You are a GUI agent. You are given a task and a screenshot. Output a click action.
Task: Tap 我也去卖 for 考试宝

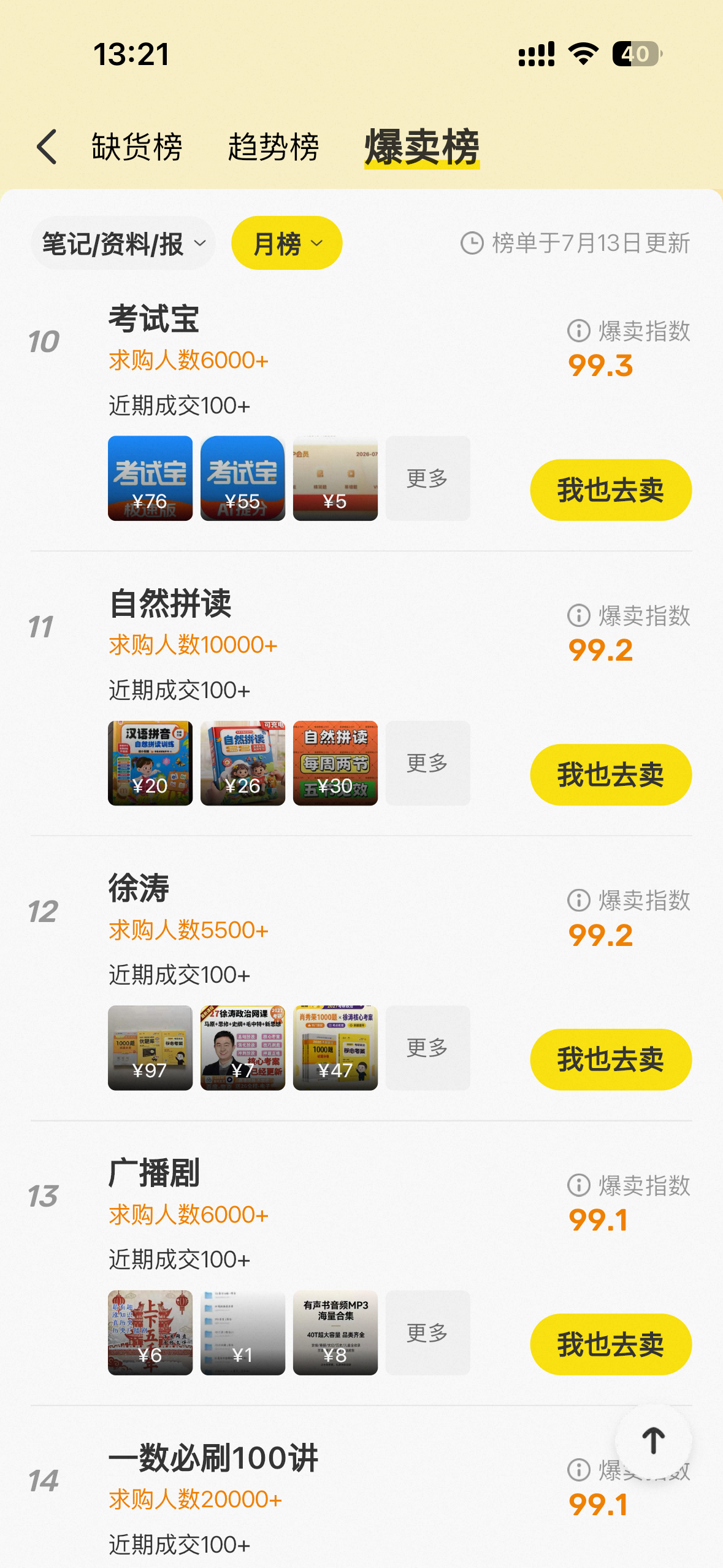coord(611,490)
